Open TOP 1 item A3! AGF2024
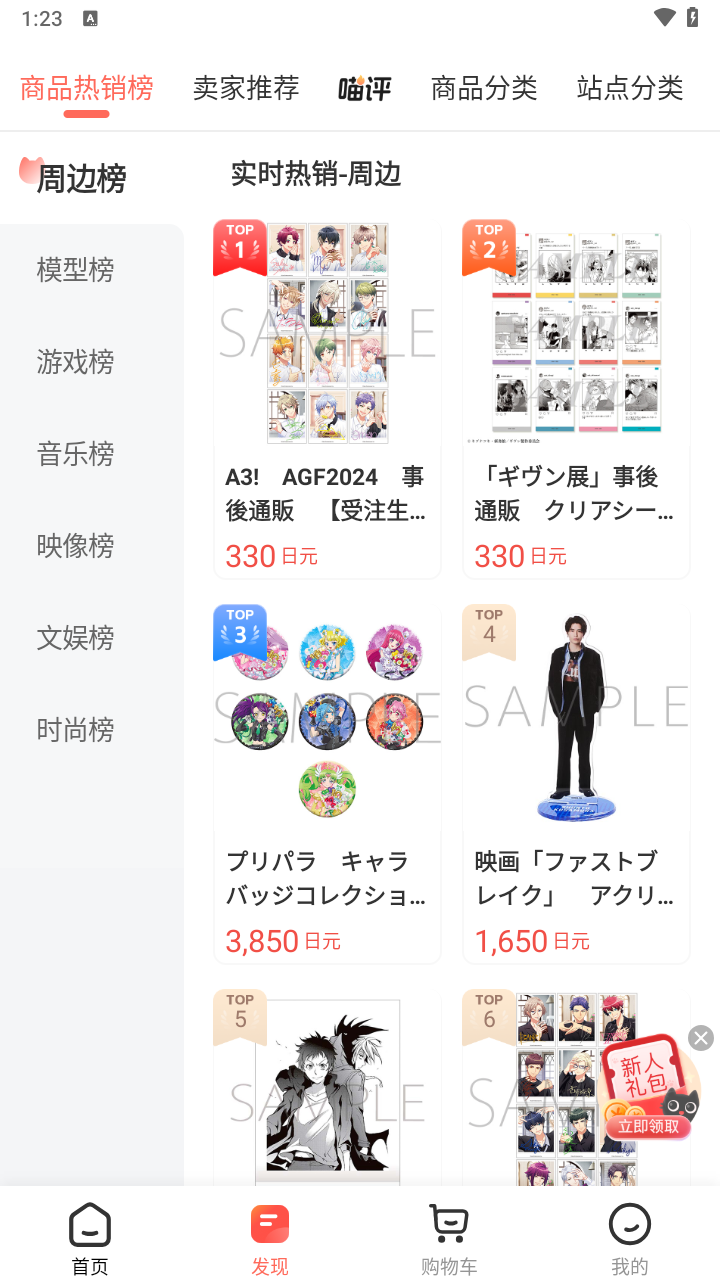 pyautogui.click(x=327, y=400)
